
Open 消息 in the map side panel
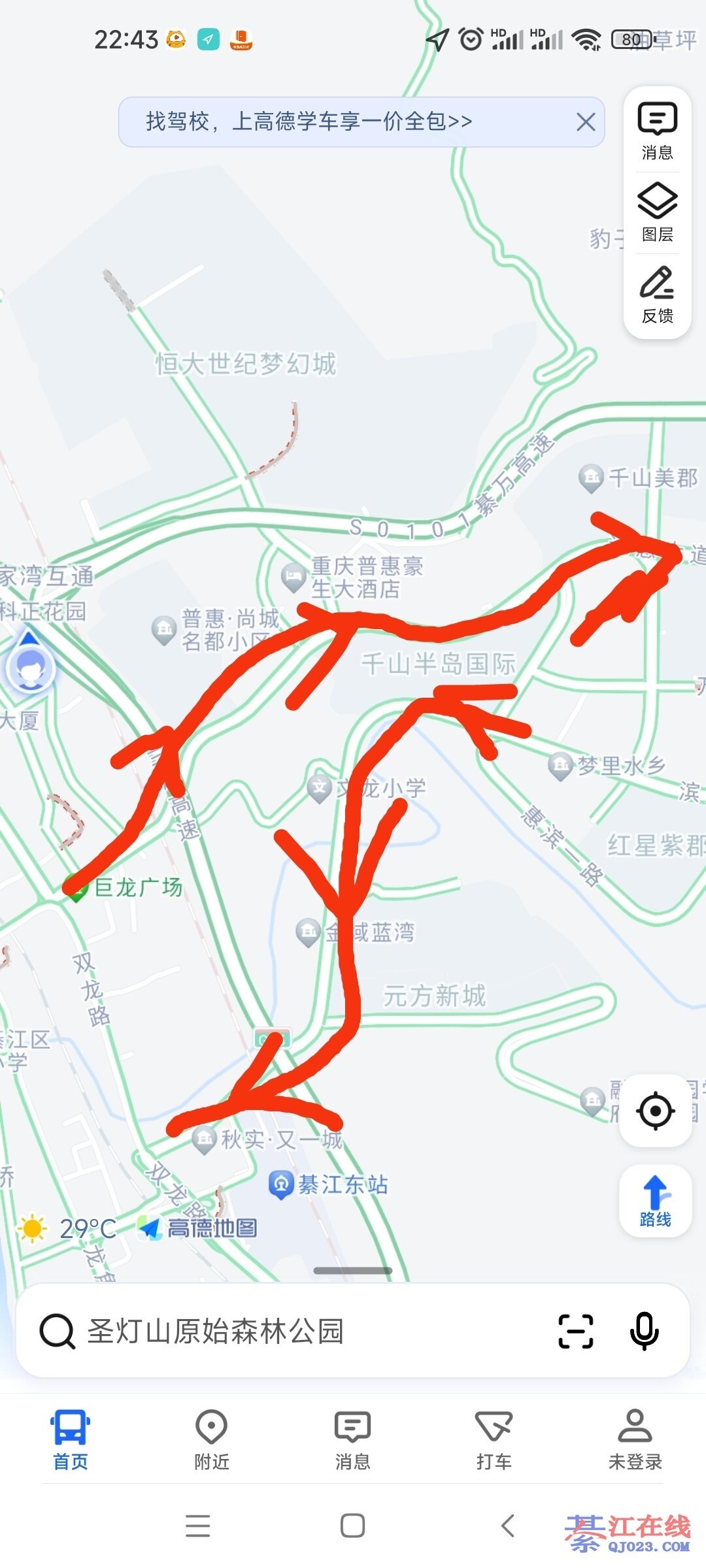[657, 132]
